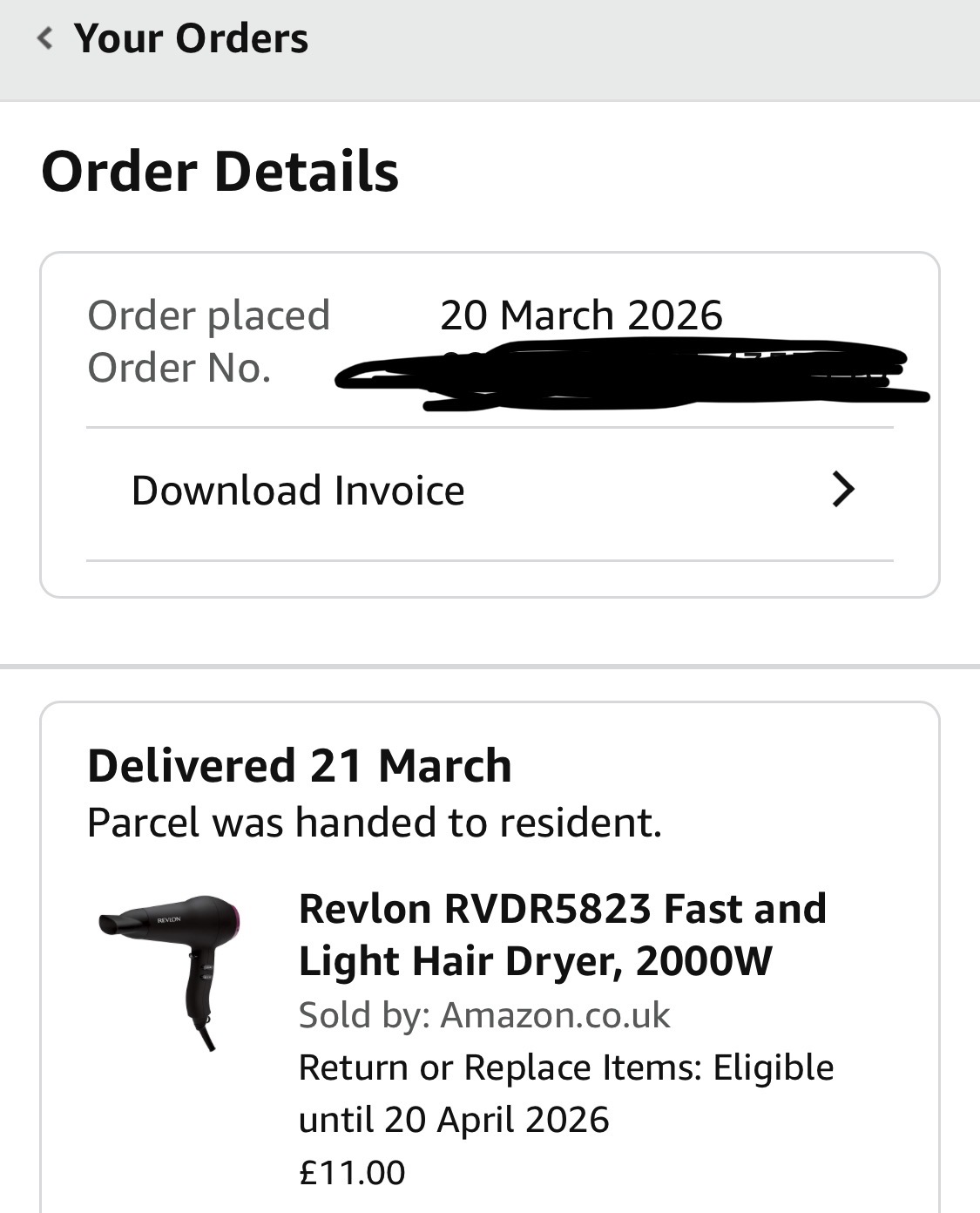980x1213 pixels.
Task: Open the Download Invoice row
Action: (490, 491)
